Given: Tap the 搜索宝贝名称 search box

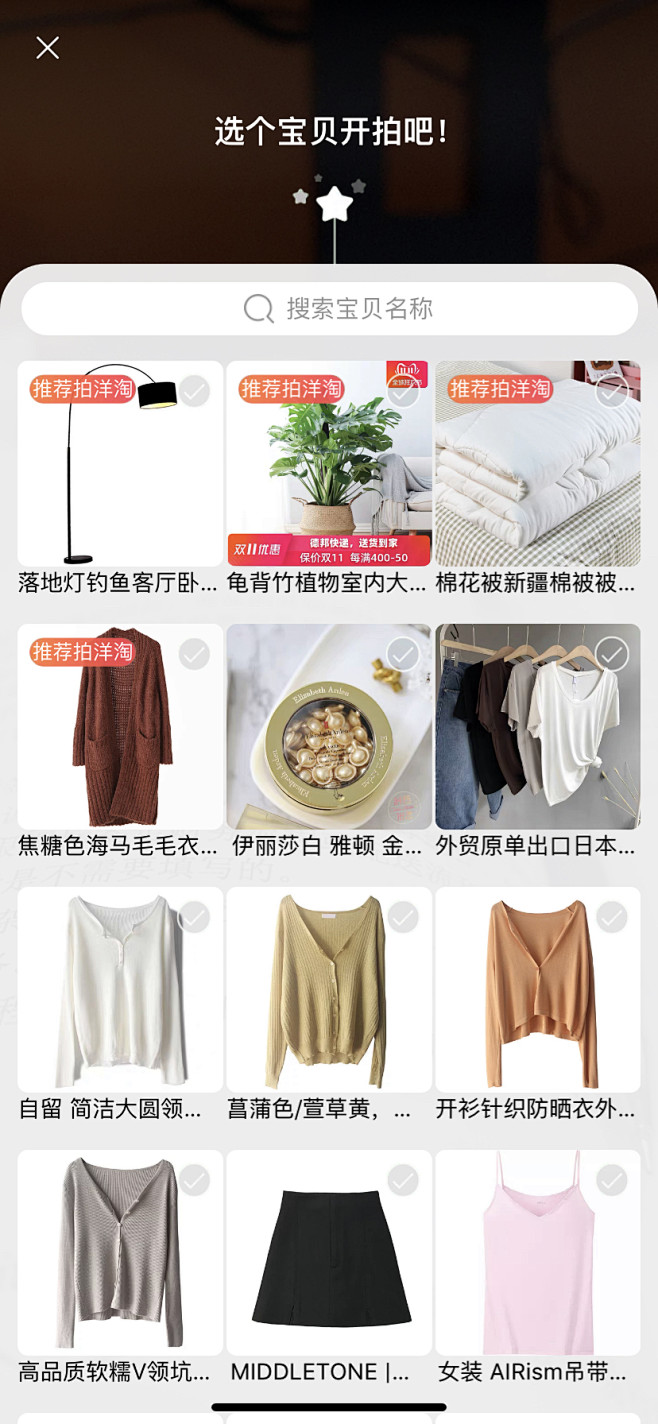Looking at the screenshot, I should [330, 308].
